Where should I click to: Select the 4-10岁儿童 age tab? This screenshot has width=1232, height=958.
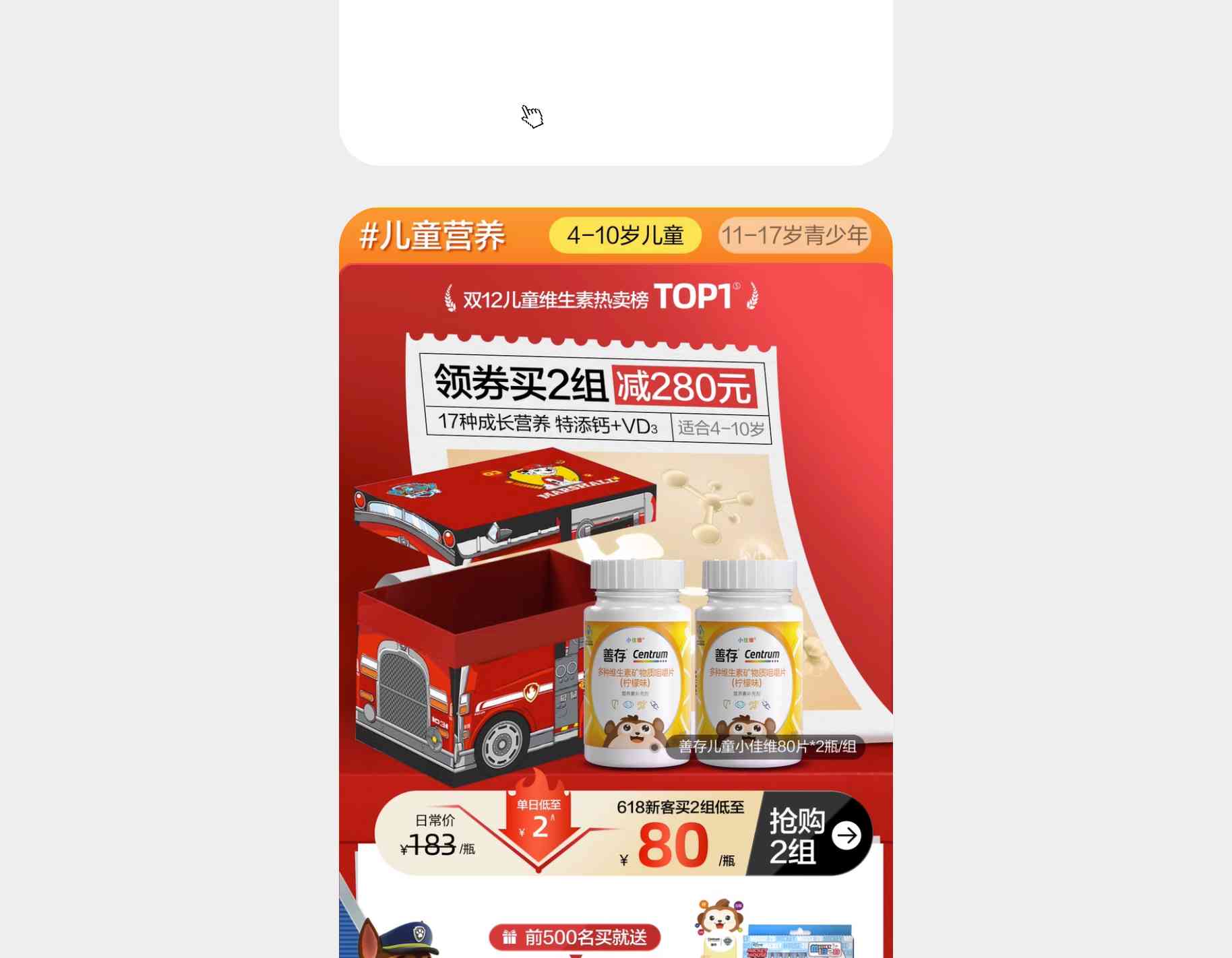coord(625,236)
